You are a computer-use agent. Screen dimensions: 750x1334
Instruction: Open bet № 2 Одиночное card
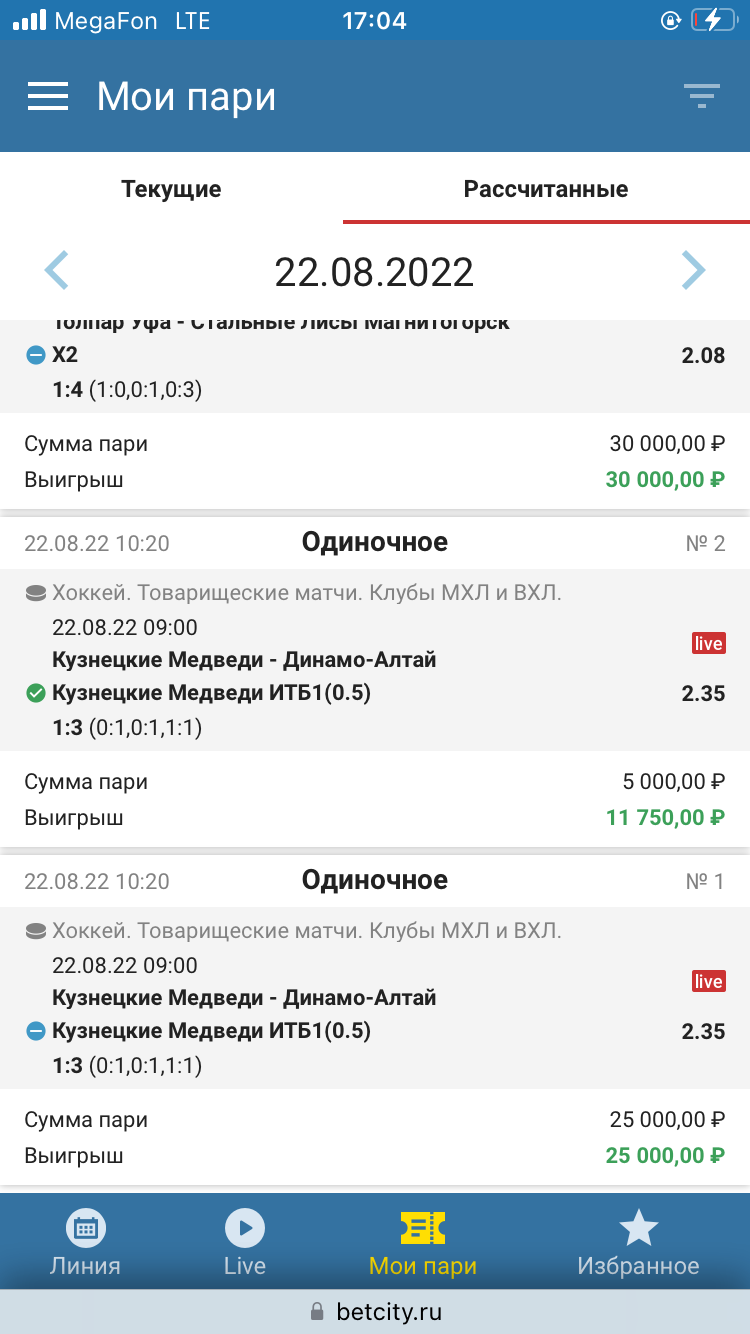tap(375, 681)
